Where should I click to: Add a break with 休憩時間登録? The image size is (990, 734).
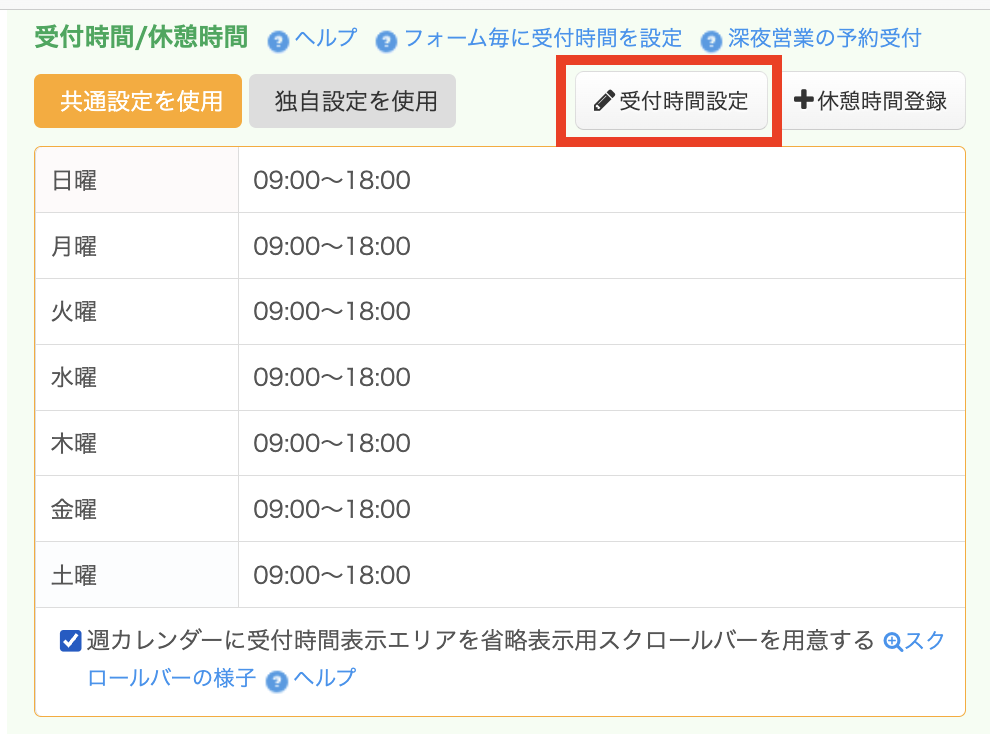870,101
